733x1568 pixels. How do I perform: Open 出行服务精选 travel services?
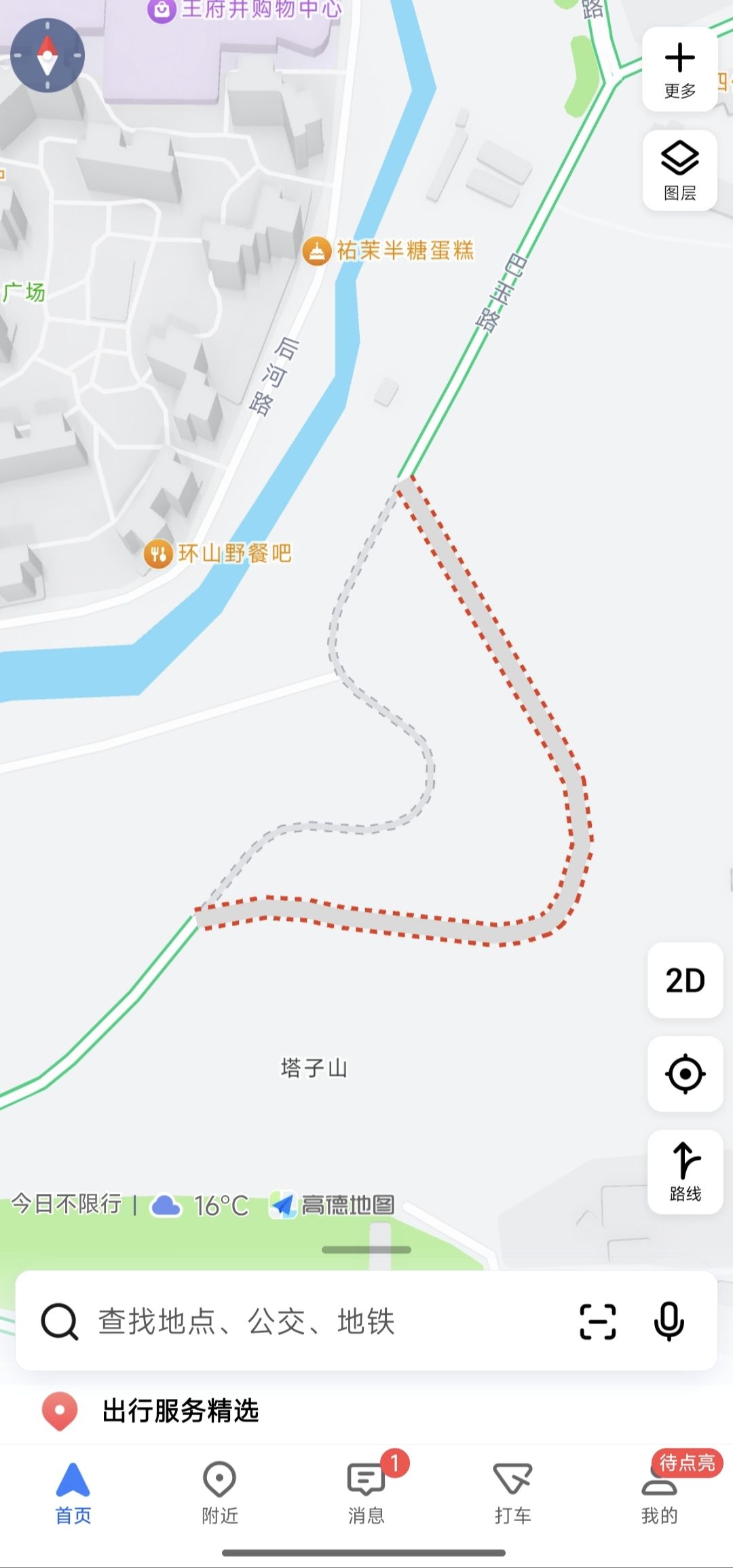180,1410
